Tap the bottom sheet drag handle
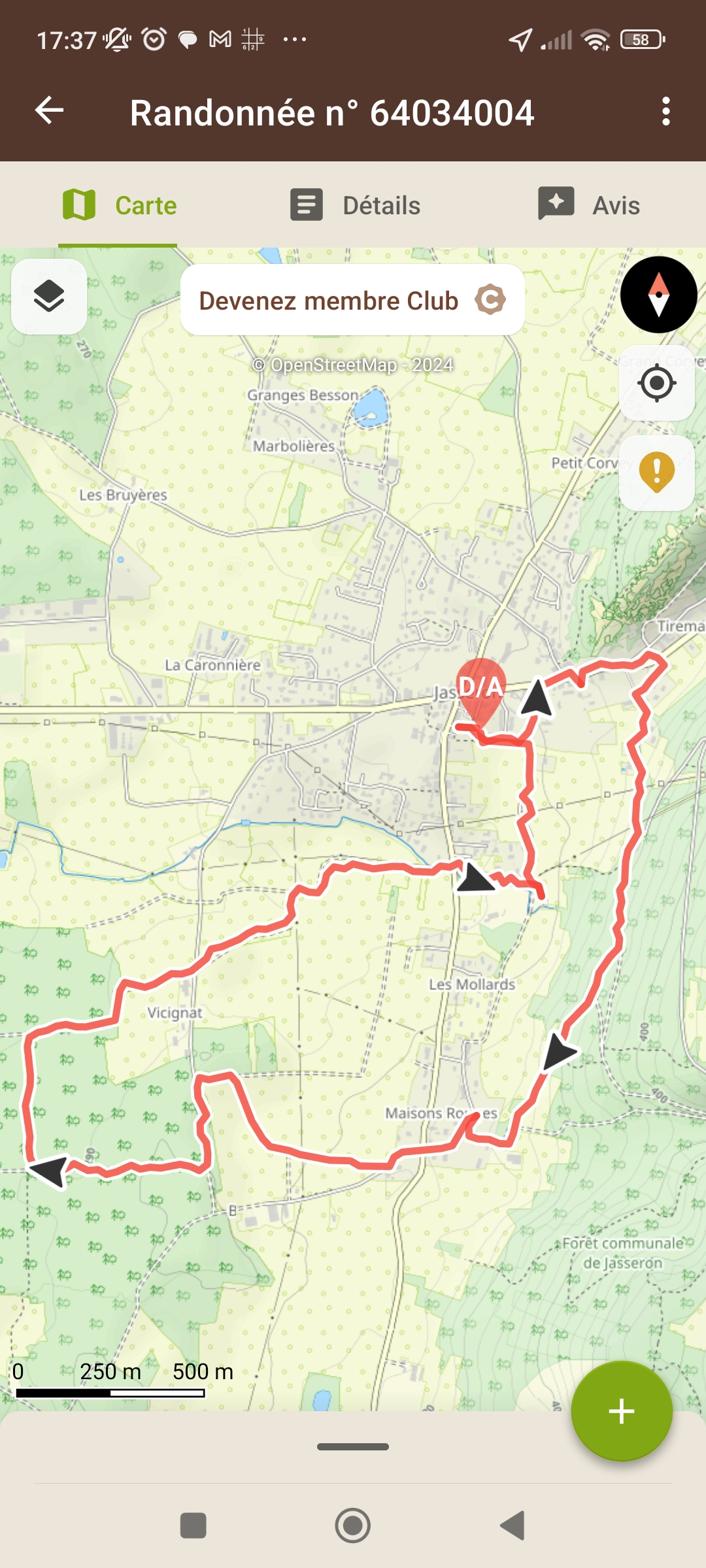The height and width of the screenshot is (1568, 706). 353,1446
